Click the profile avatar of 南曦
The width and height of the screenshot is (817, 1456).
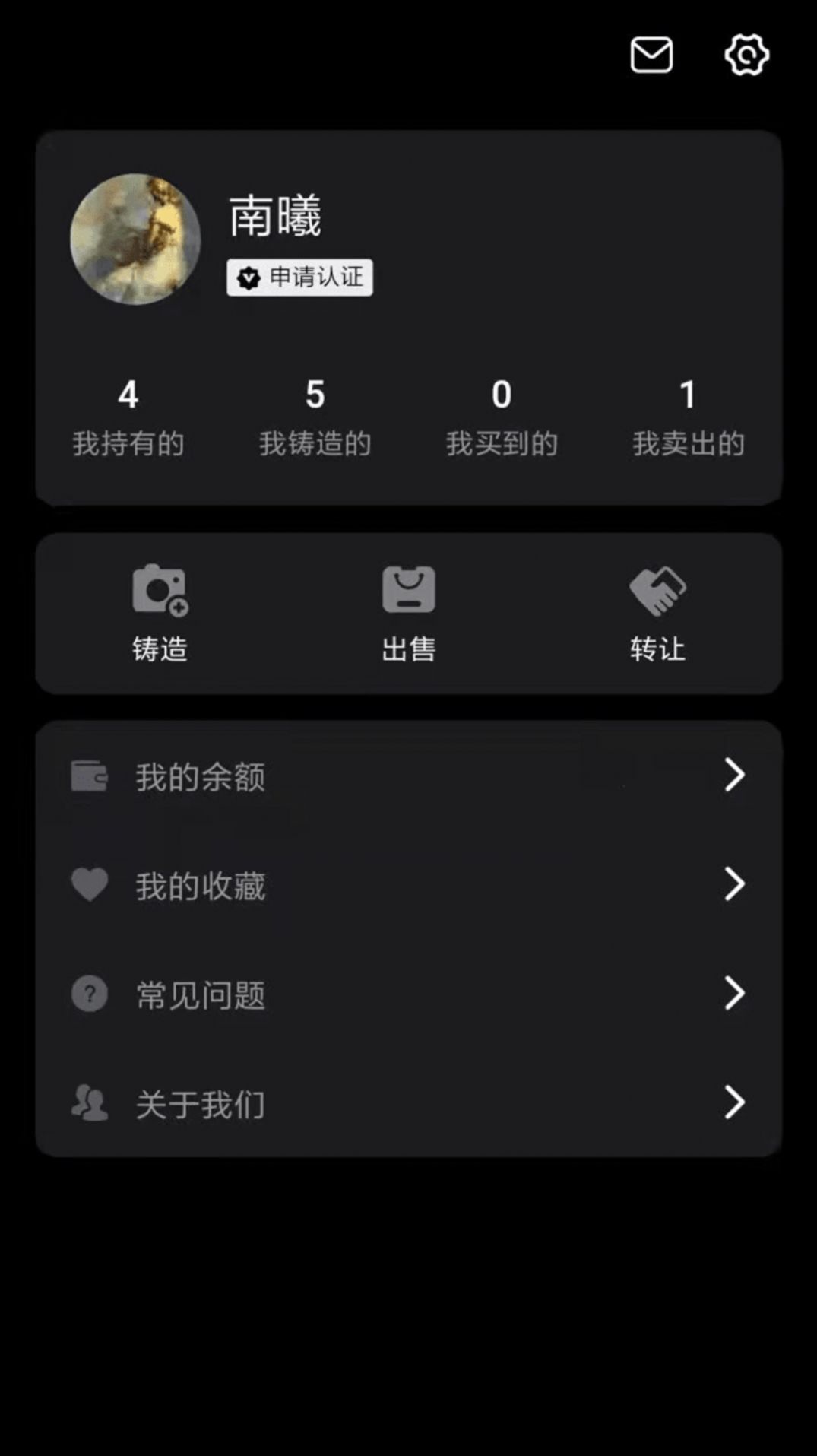[x=135, y=239]
